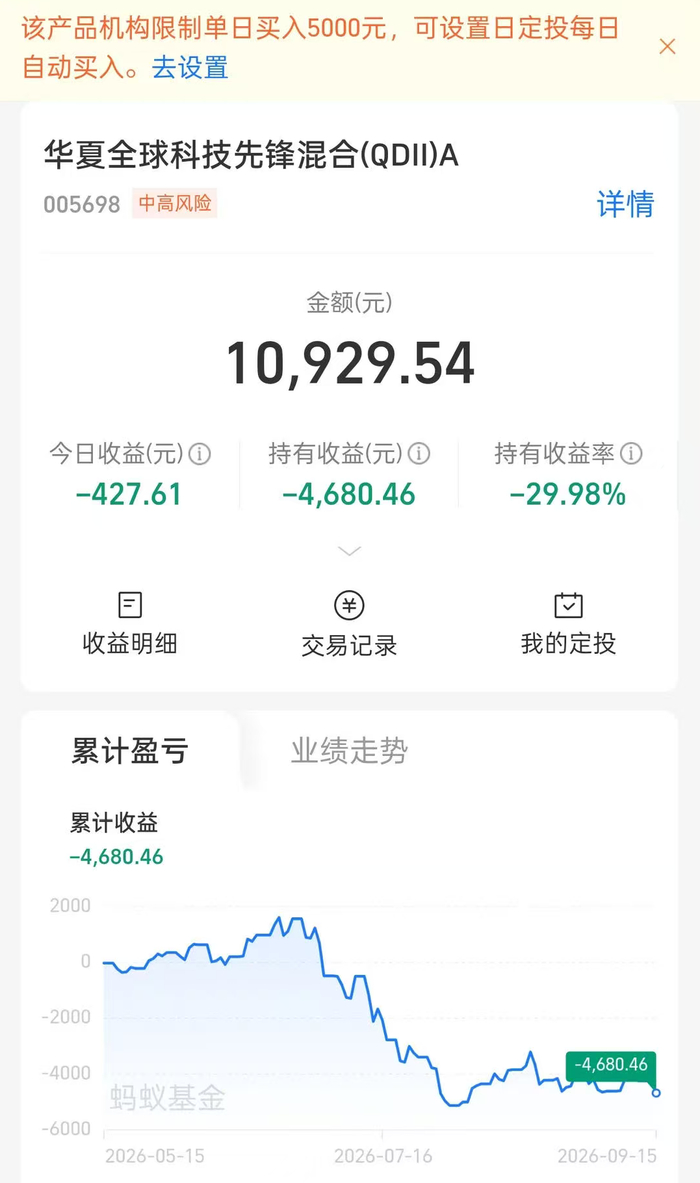This screenshot has height=1183, width=700.
Task: Switch to the 业绩走势 tab
Action: tap(349, 751)
